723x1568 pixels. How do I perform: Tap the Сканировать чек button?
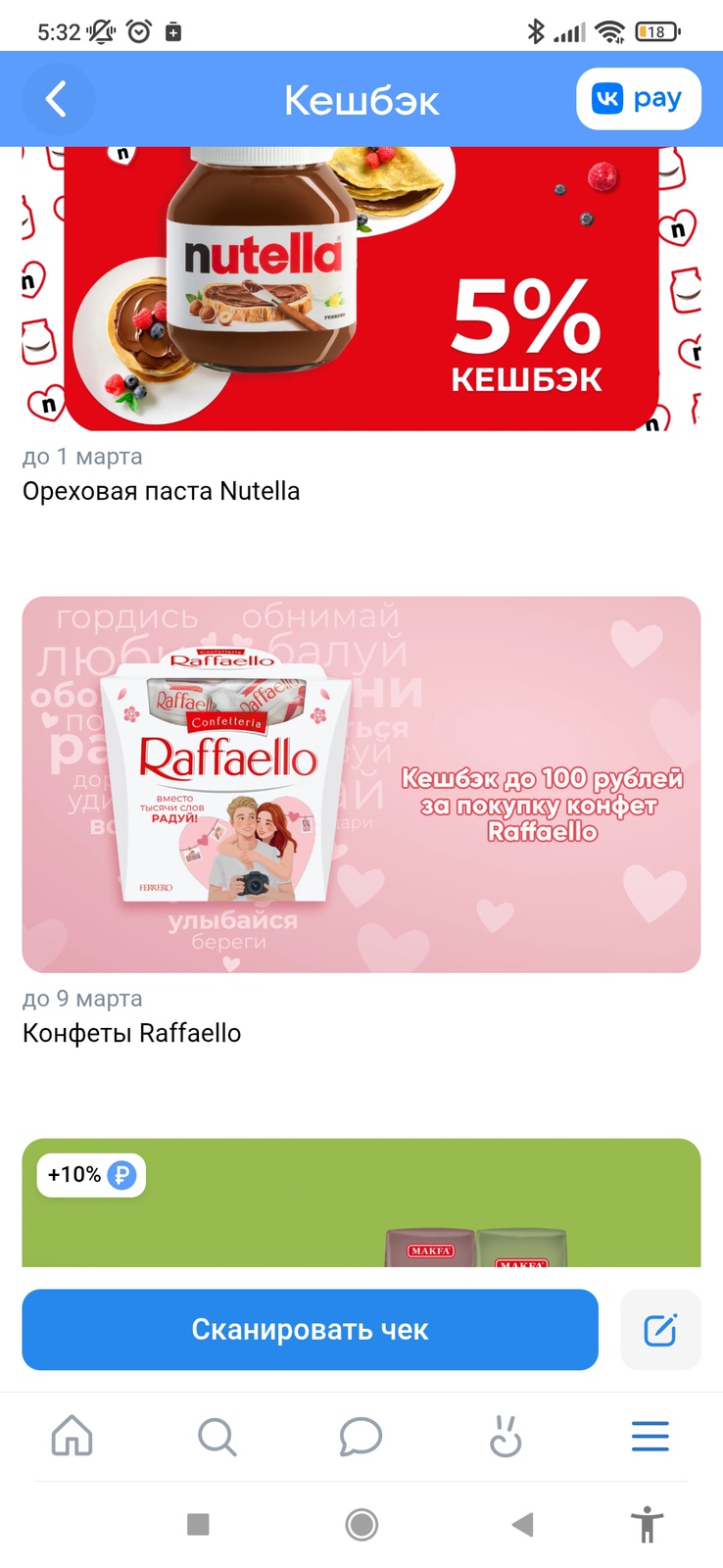point(310,1329)
